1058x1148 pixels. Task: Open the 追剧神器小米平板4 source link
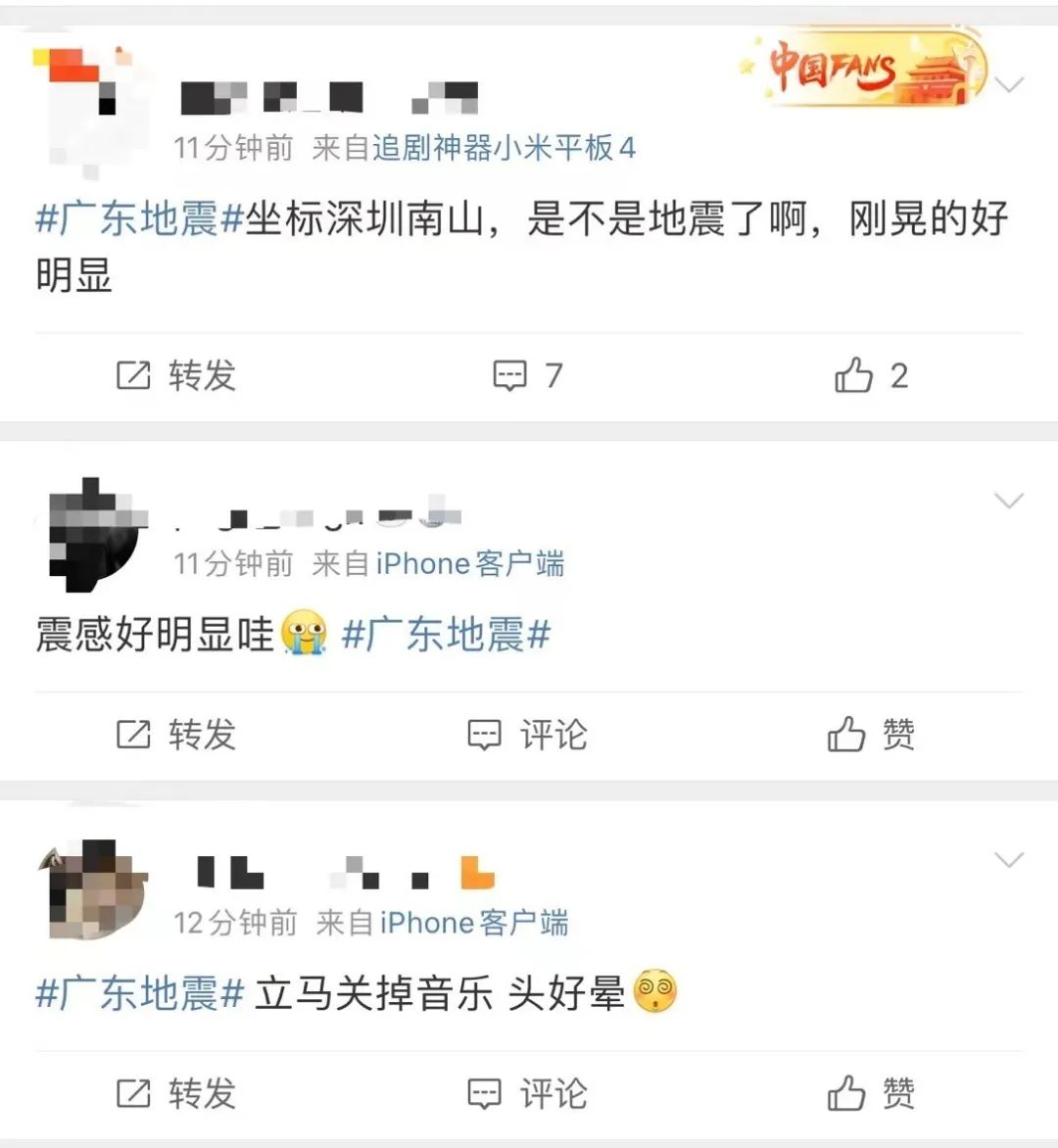pos(504,148)
